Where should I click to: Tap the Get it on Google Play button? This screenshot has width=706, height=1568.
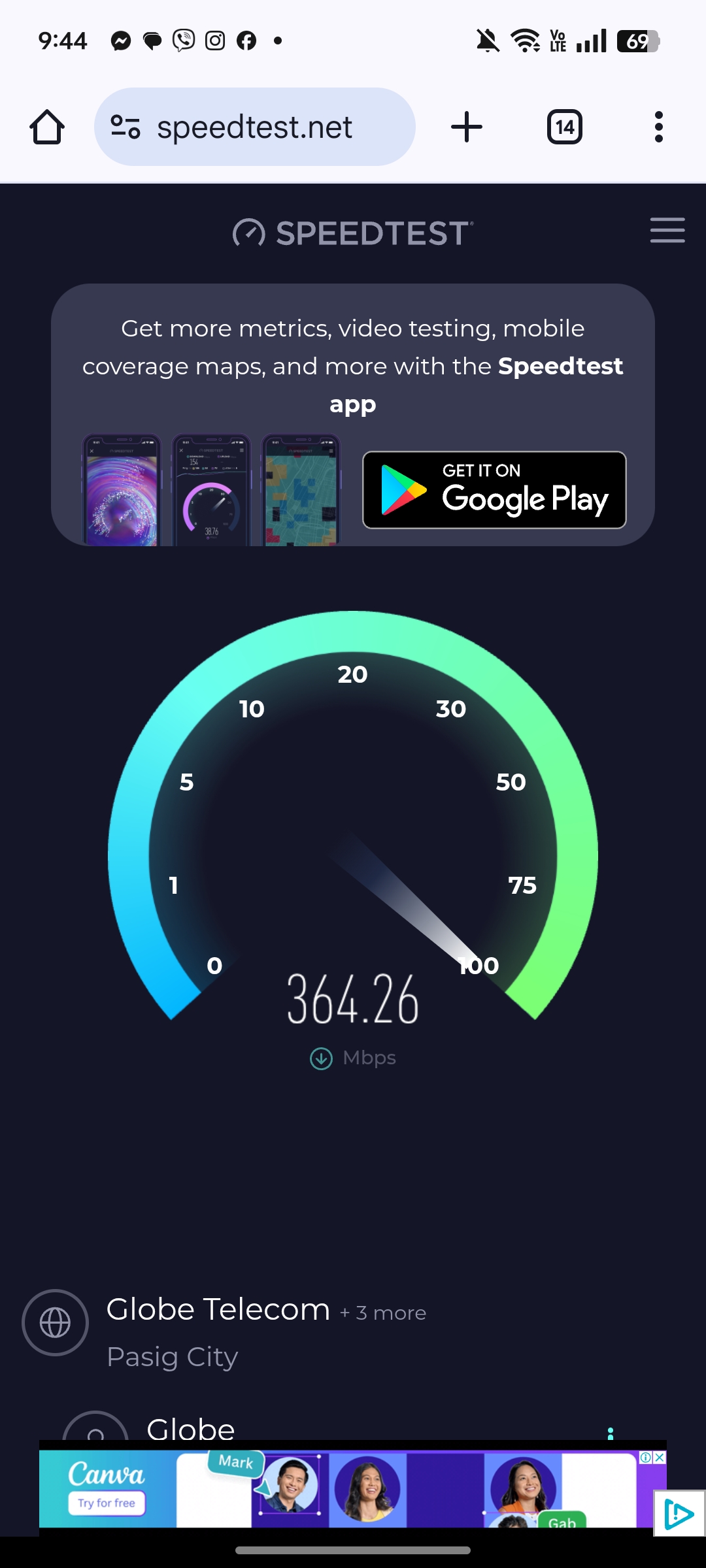(x=494, y=490)
